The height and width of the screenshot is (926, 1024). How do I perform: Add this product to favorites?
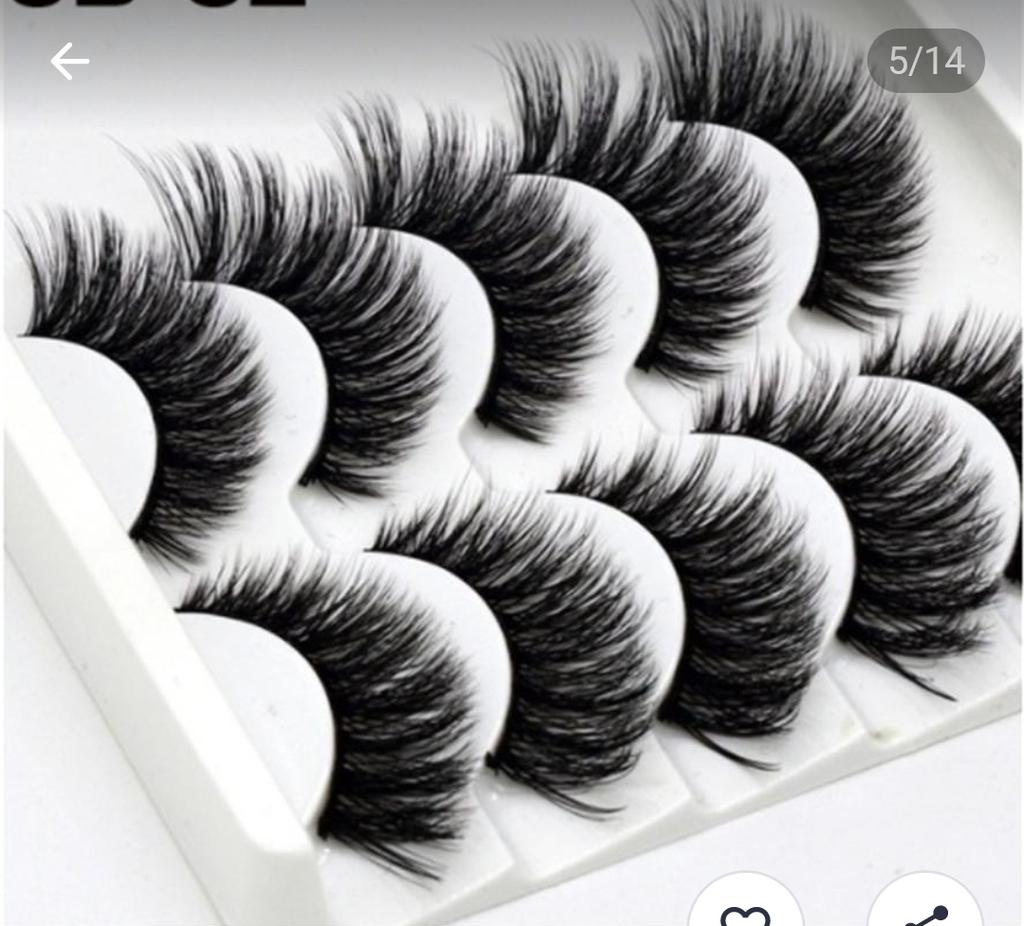[x=746, y=908]
